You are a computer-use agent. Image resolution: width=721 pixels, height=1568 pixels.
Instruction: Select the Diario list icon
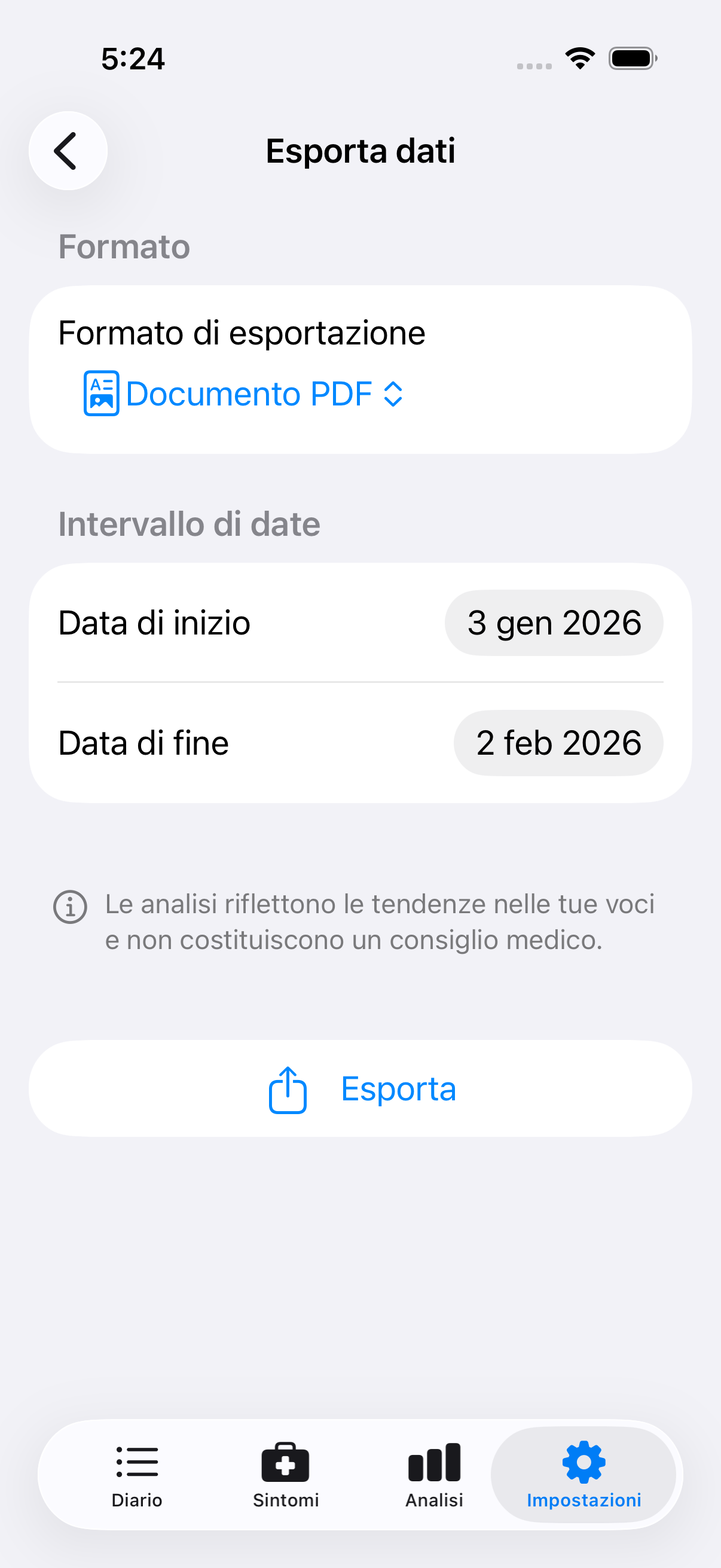pos(136,1463)
